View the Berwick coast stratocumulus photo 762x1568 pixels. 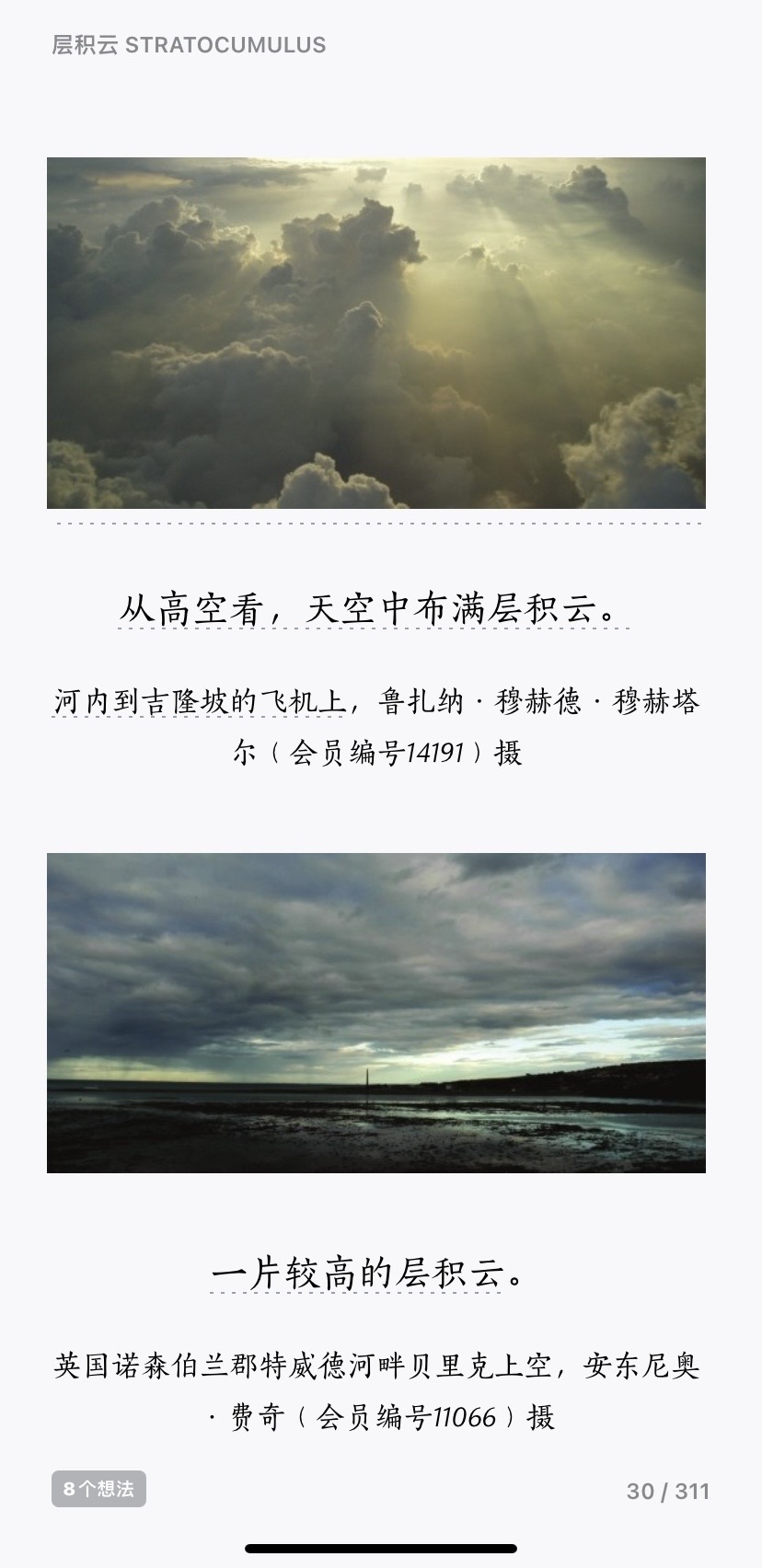(375, 1012)
